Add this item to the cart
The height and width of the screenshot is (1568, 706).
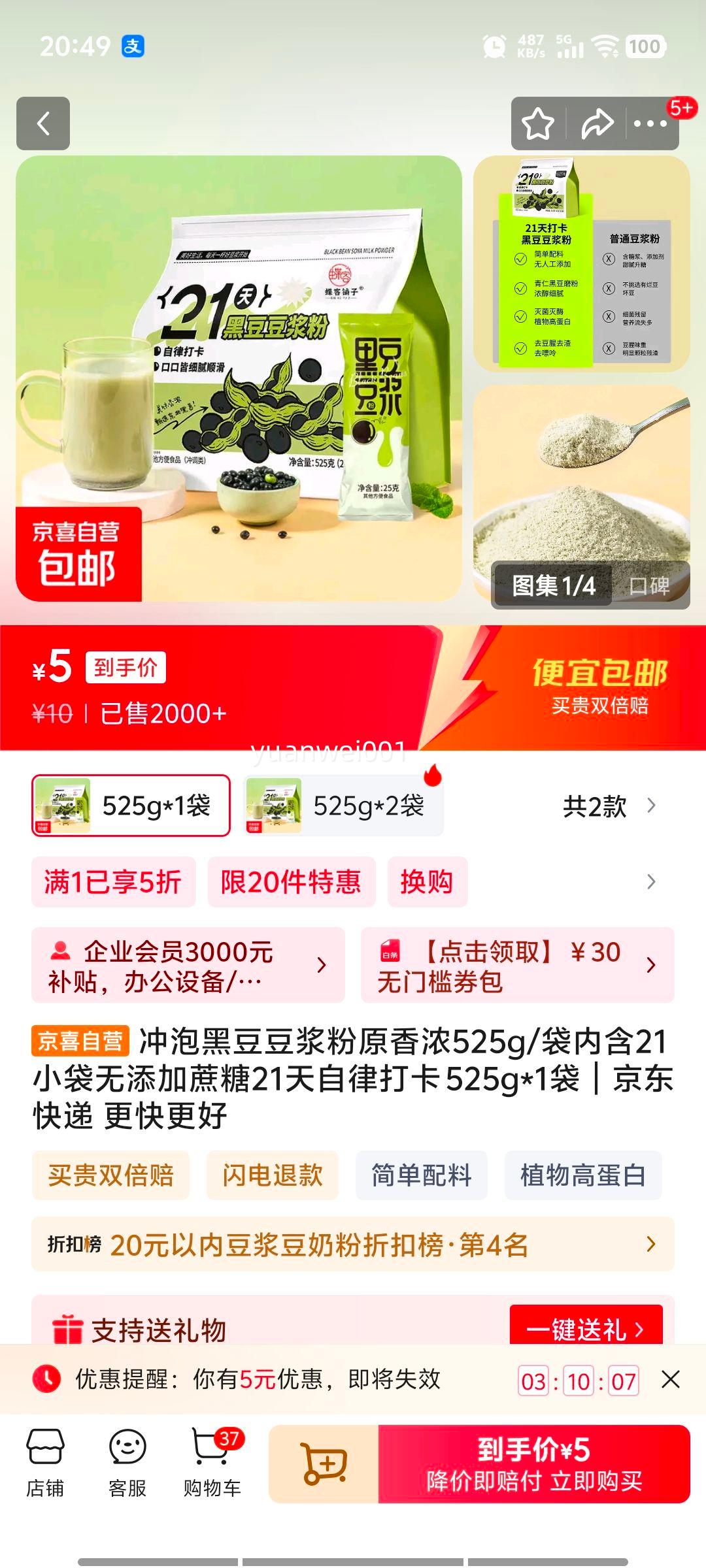coord(324,1463)
